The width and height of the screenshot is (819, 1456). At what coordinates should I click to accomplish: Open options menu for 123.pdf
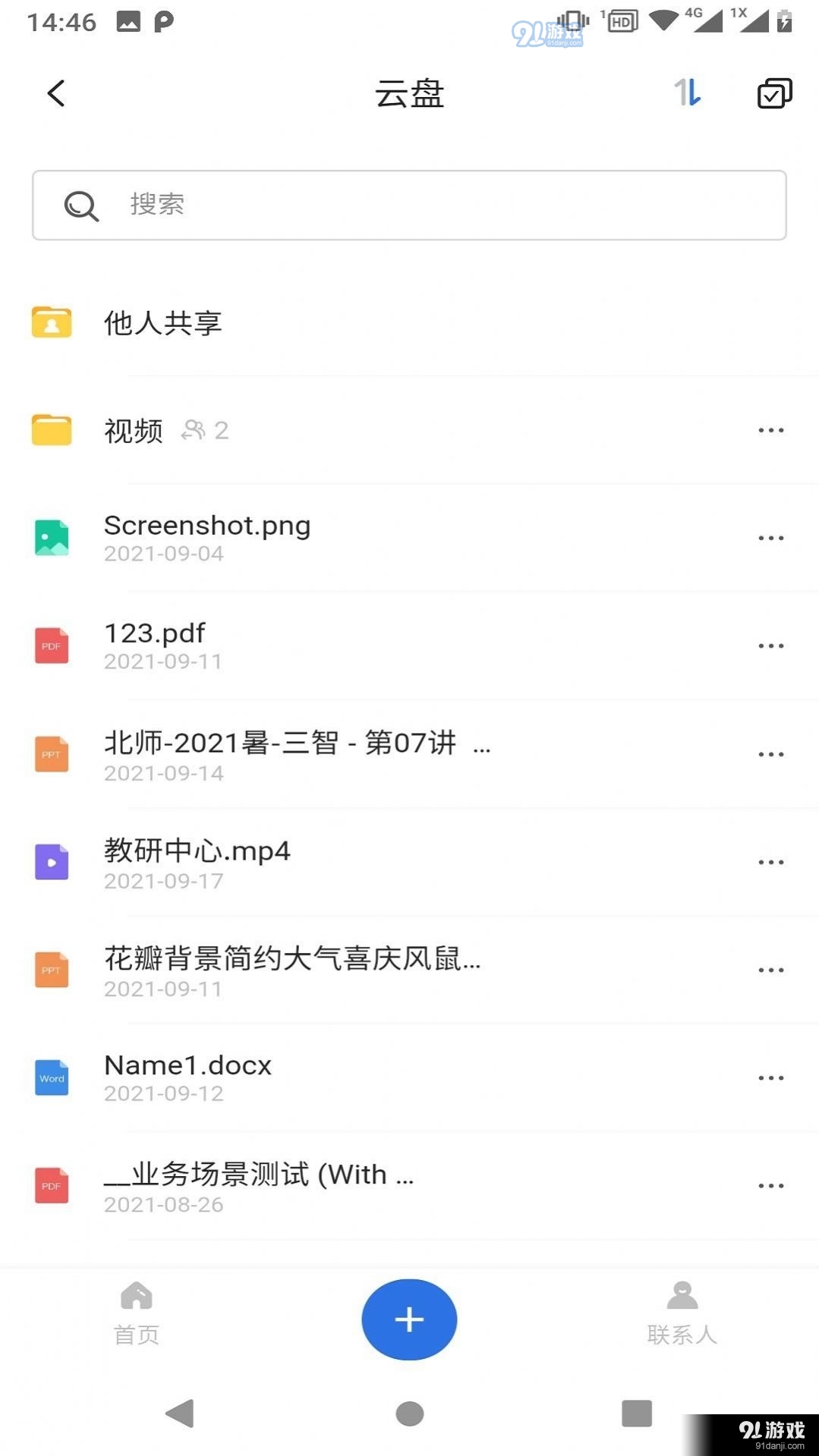coord(771,646)
